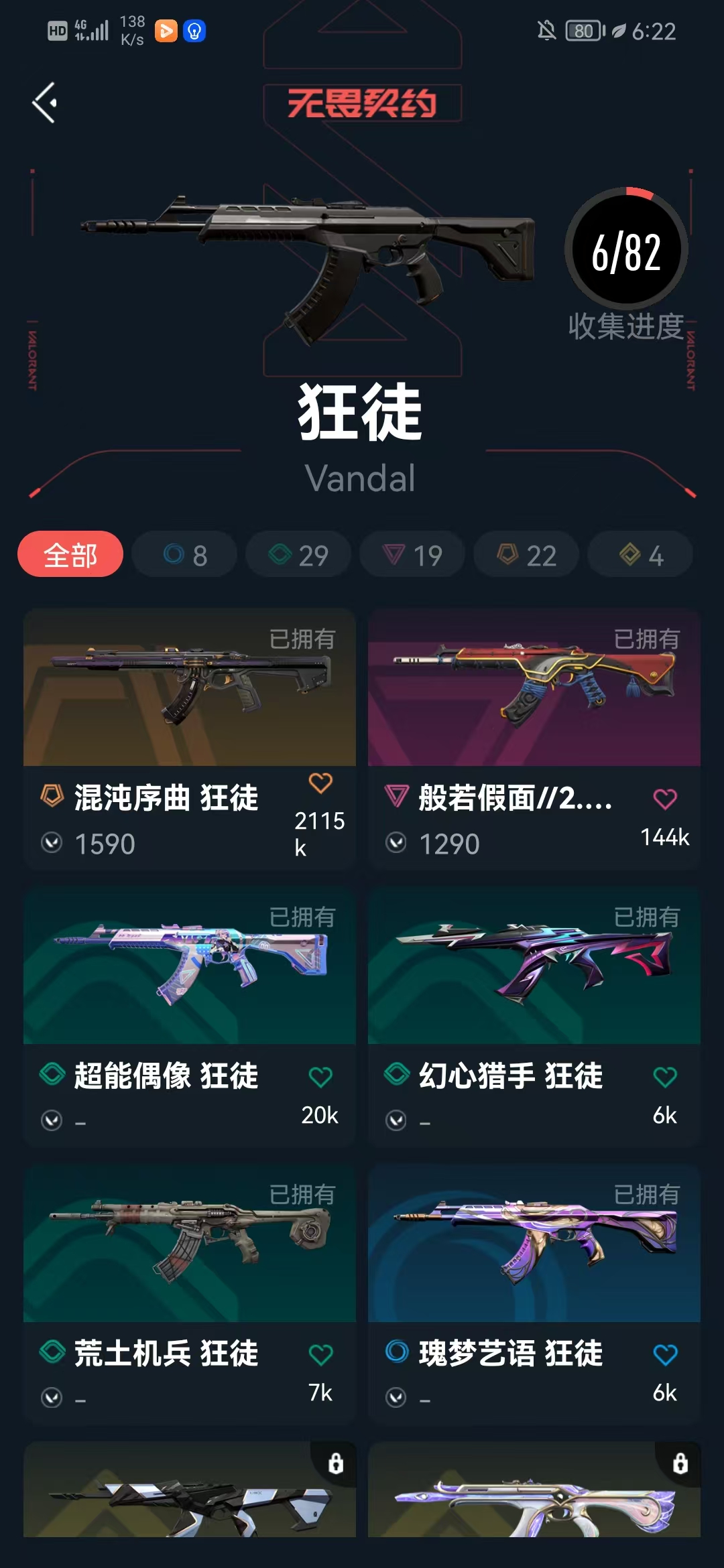724x1568 pixels.
Task: Show the pink tier with 19 skins
Action: [x=412, y=555]
